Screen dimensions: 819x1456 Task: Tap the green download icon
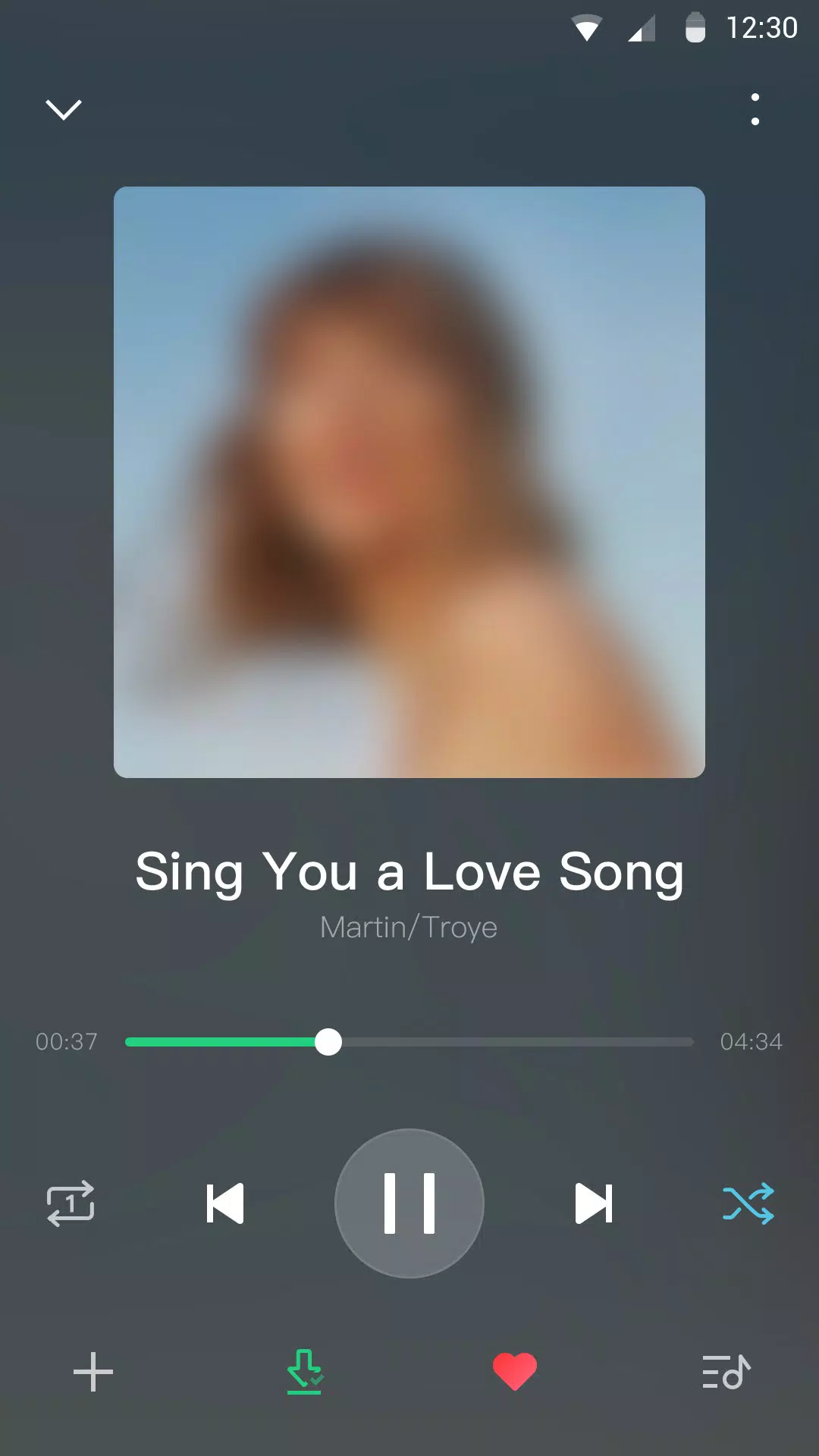click(x=305, y=1372)
